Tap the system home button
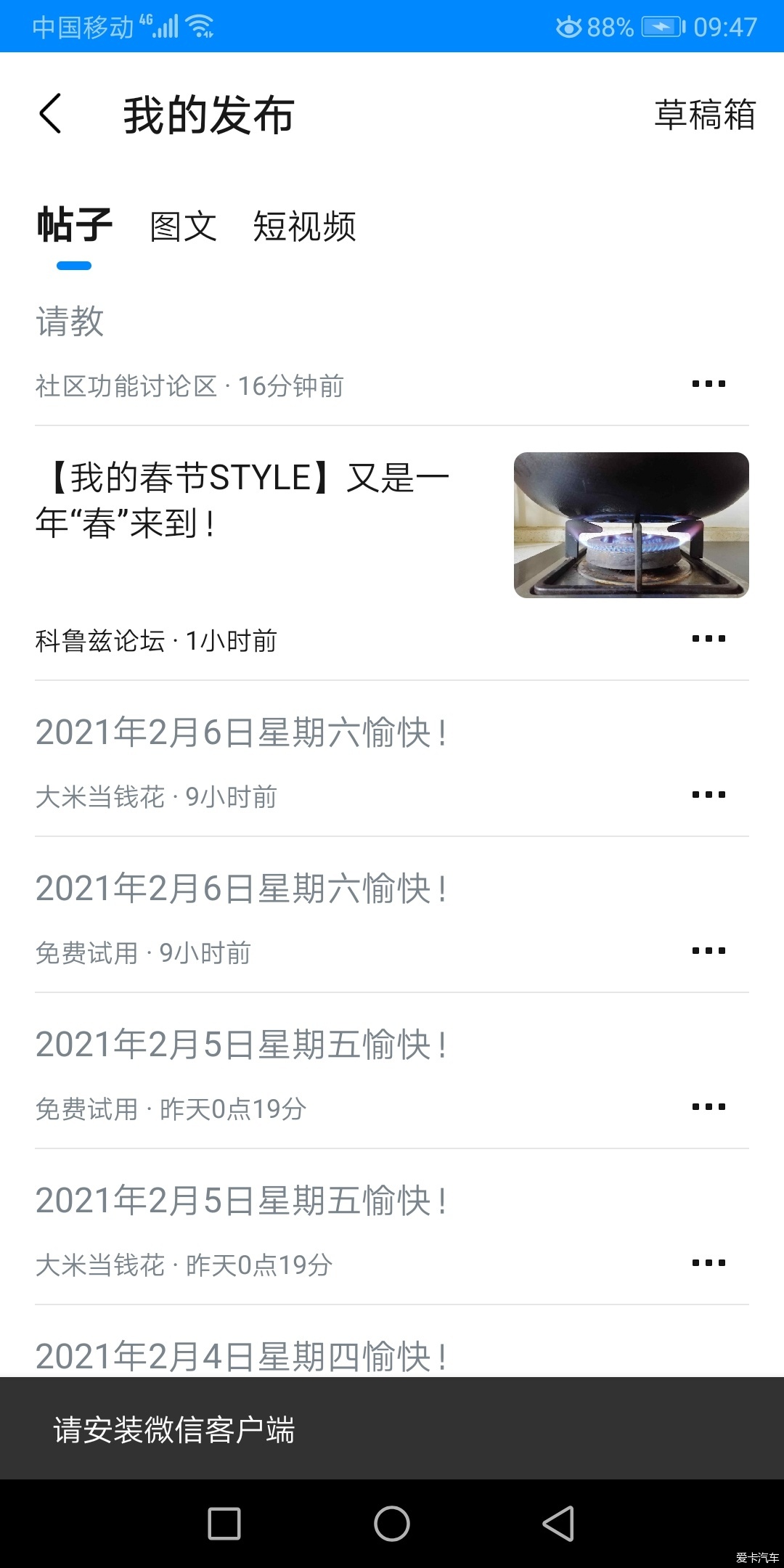The width and height of the screenshot is (784, 1568). [x=392, y=1523]
